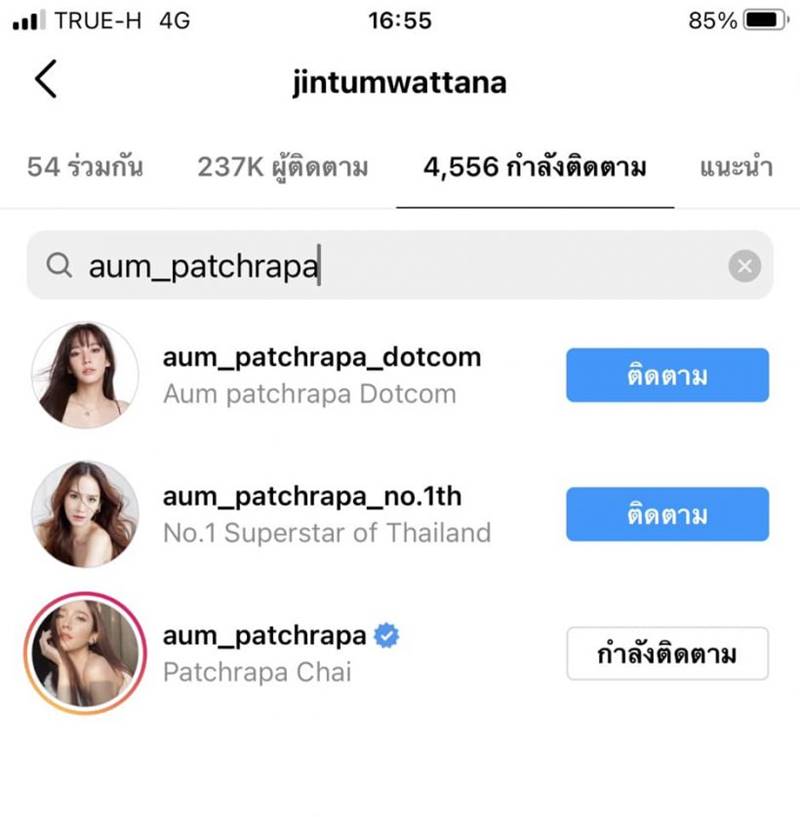Screen dimensions: 800x817
Task: Switch to the 54 ร่วมกัน tab
Action: 85,167
